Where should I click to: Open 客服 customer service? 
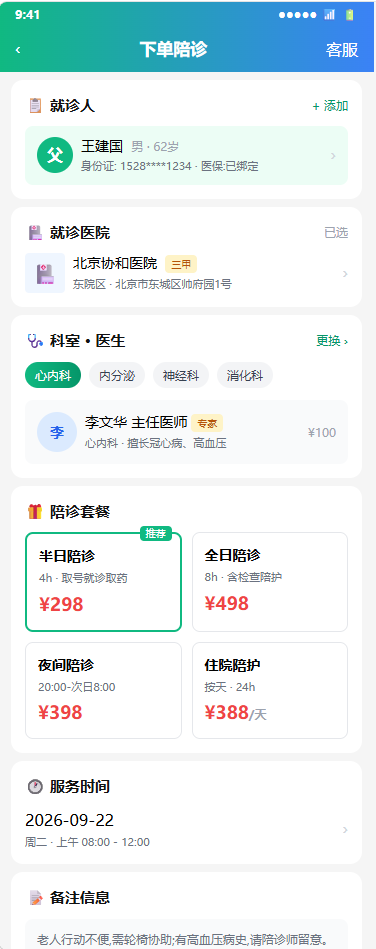(x=342, y=50)
